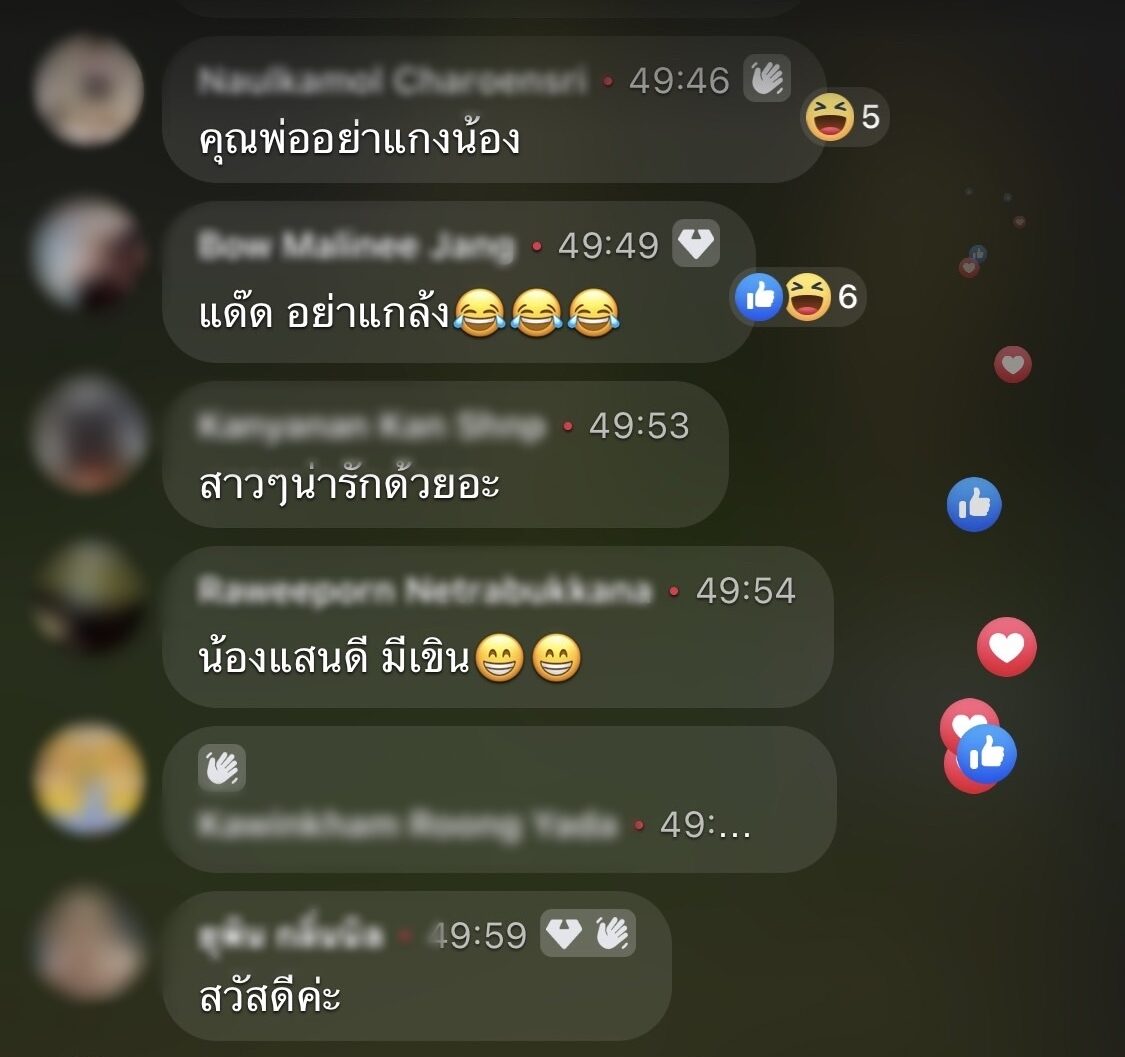View reactions on comment คุณพ่ออย่าแกงน้อง
1125x1057 pixels.
click(846, 118)
